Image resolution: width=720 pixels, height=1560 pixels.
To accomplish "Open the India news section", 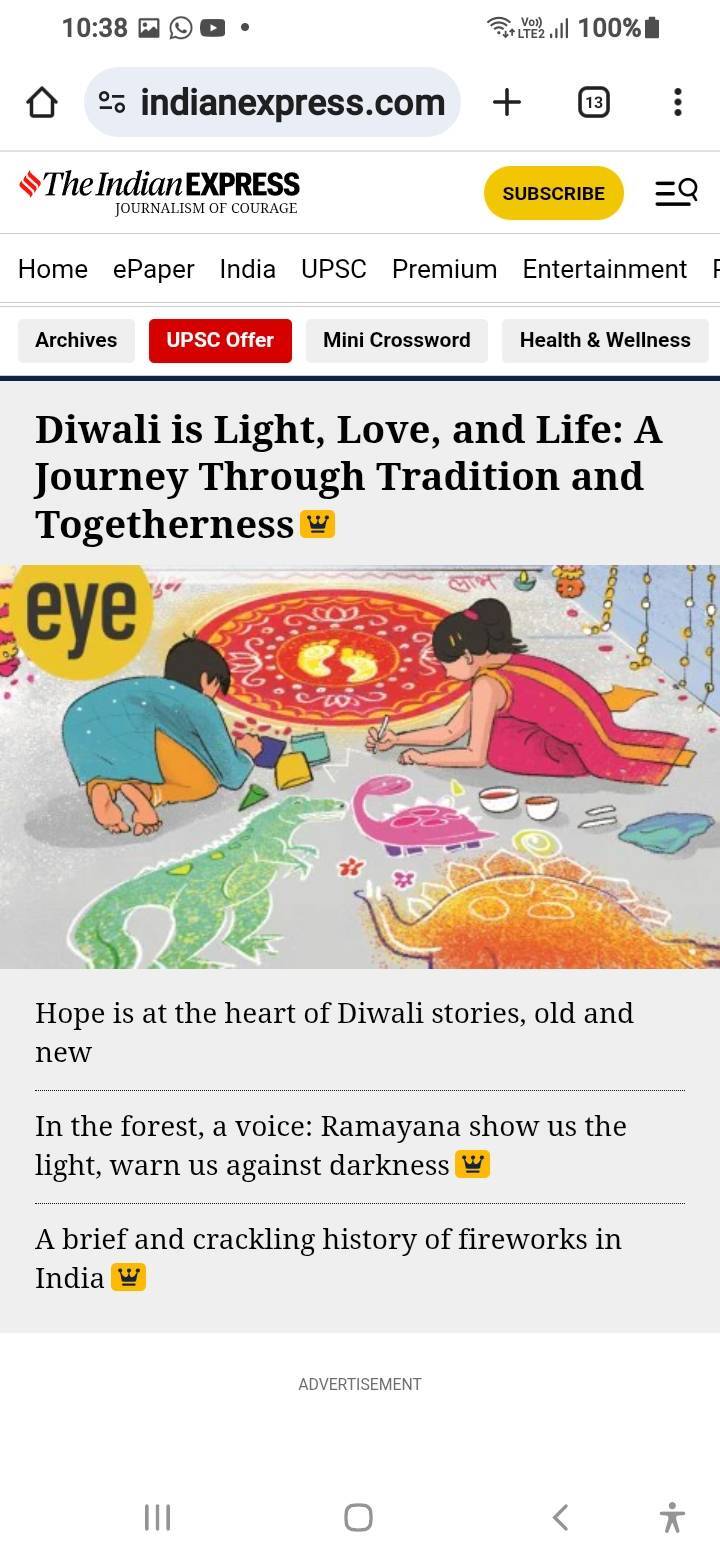I will pos(247,269).
